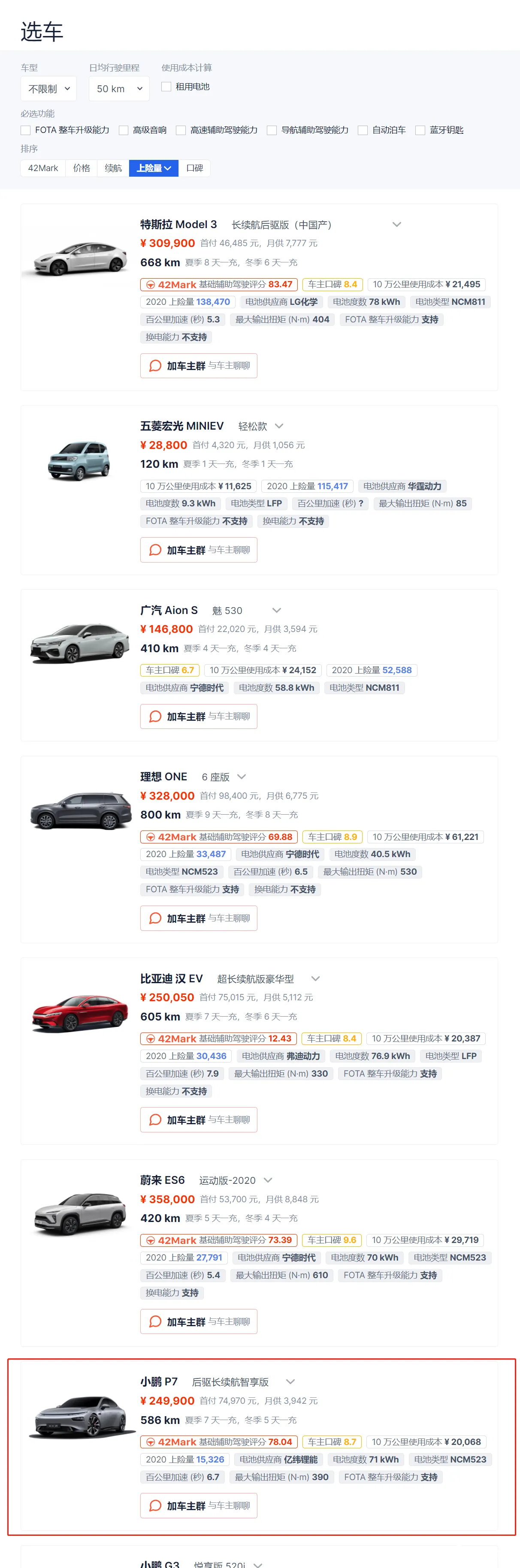Expand the 比亚迪 汉 EV version selector
This screenshot has width=520, height=1568.
point(315,978)
